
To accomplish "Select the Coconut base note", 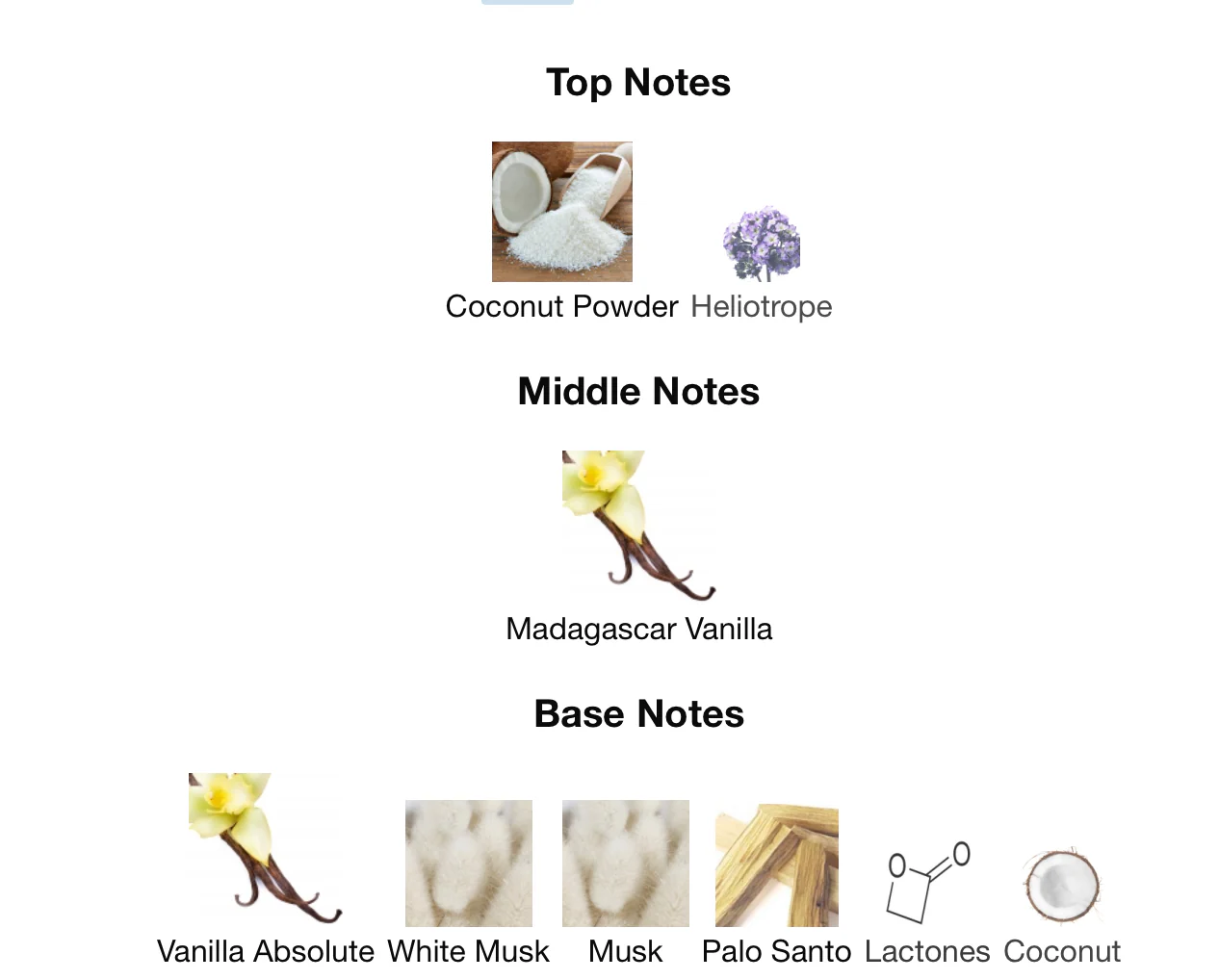I will point(1062,907).
